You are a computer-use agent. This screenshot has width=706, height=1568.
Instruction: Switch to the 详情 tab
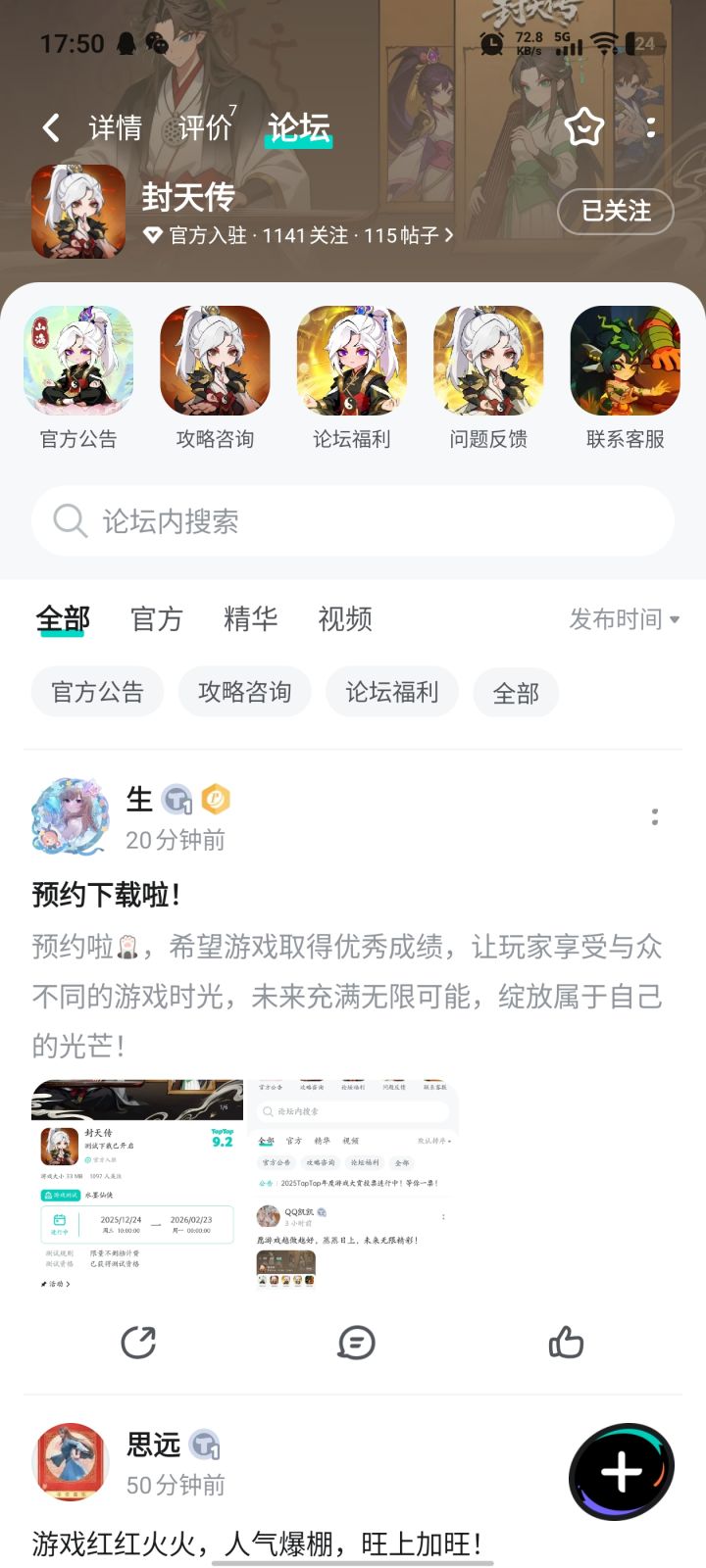115,127
